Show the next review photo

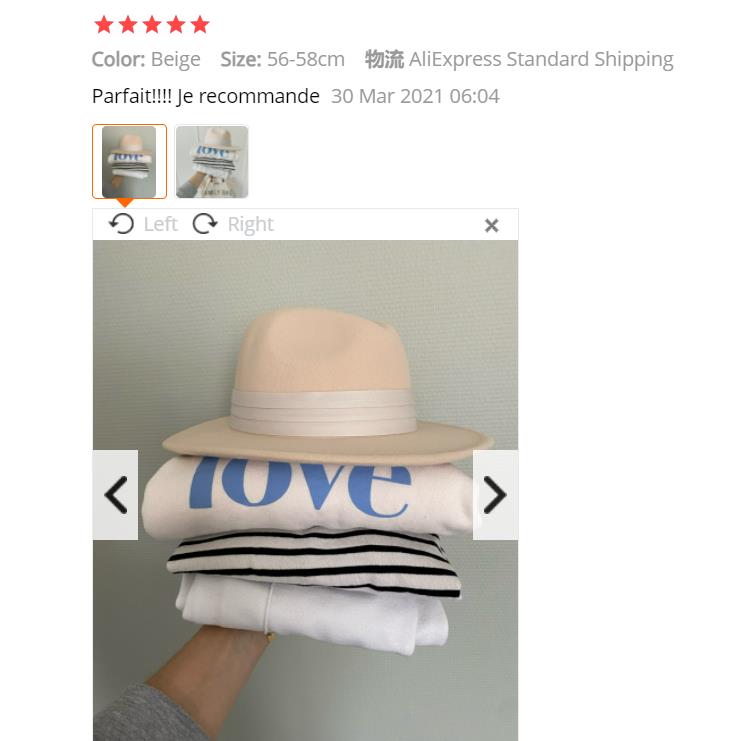pyautogui.click(x=495, y=495)
